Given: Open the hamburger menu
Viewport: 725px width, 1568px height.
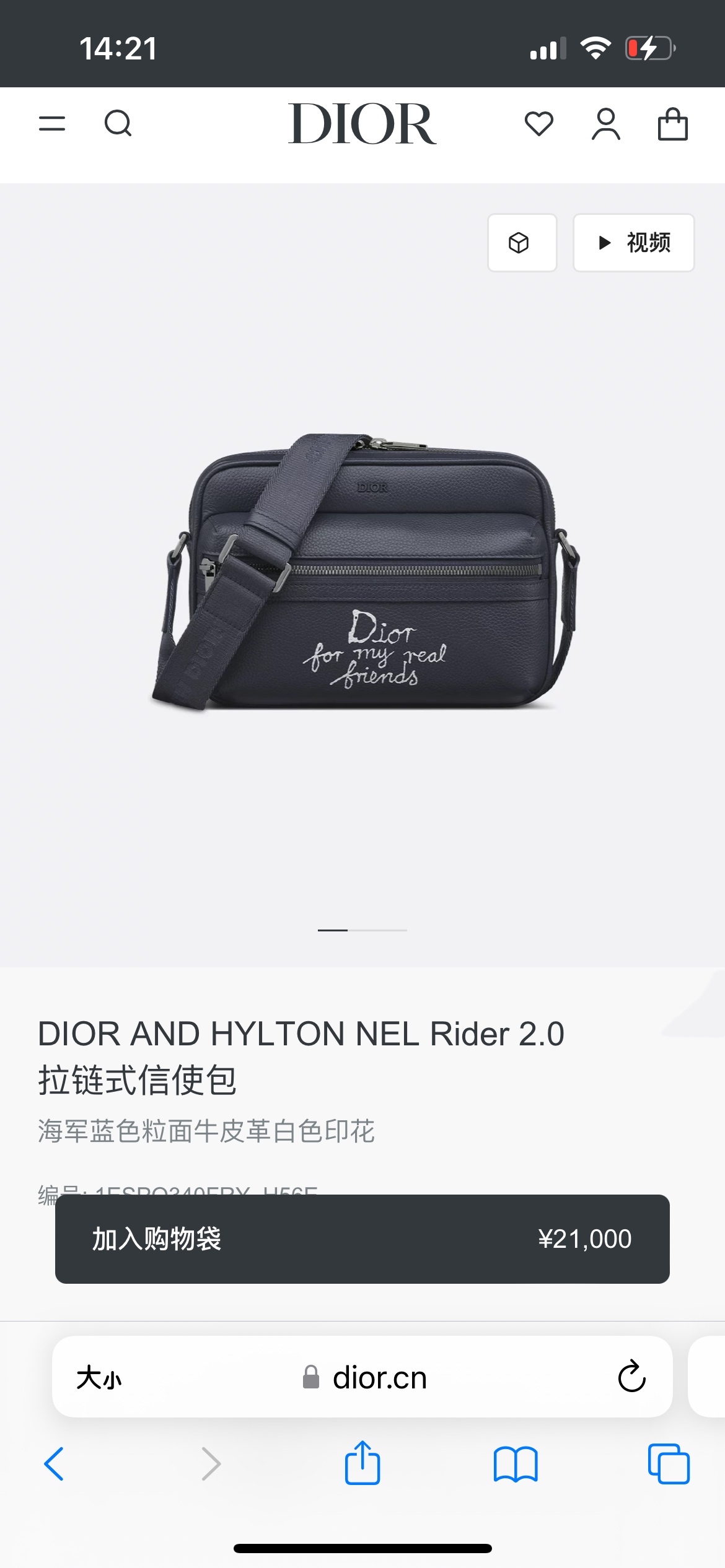Looking at the screenshot, I should click(52, 123).
